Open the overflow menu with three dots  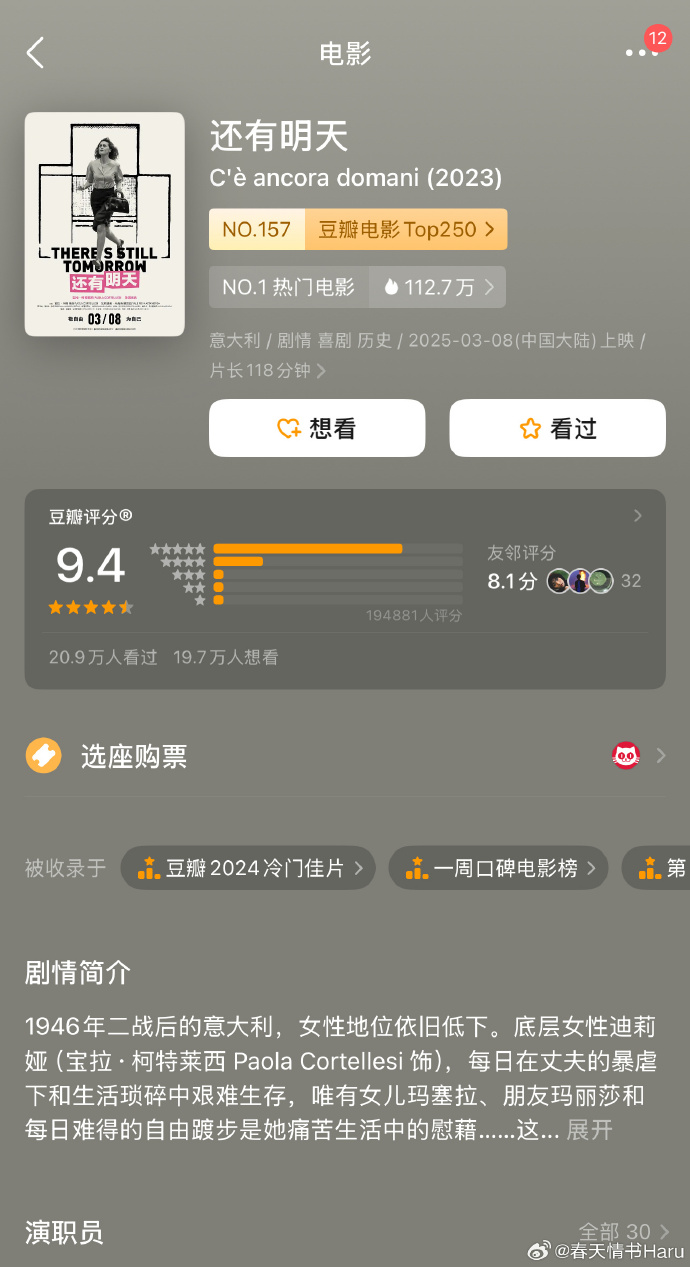(x=640, y=53)
